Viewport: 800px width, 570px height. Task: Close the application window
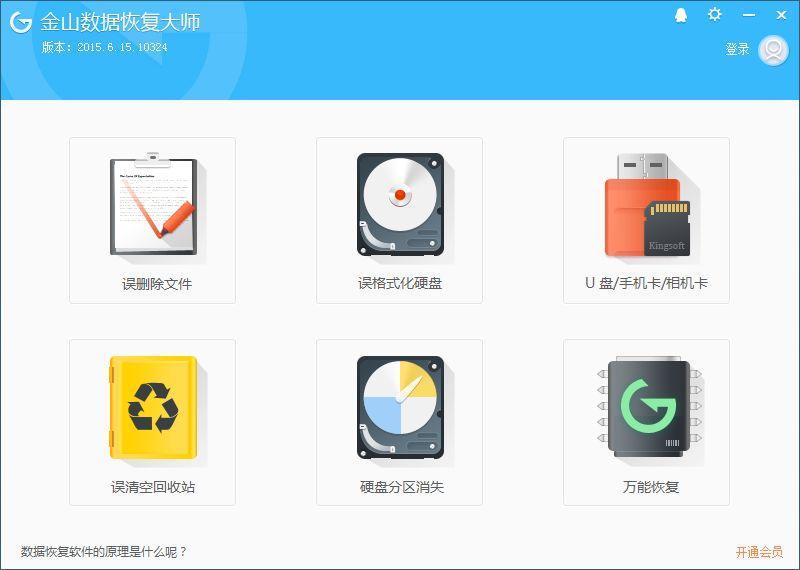(x=781, y=15)
